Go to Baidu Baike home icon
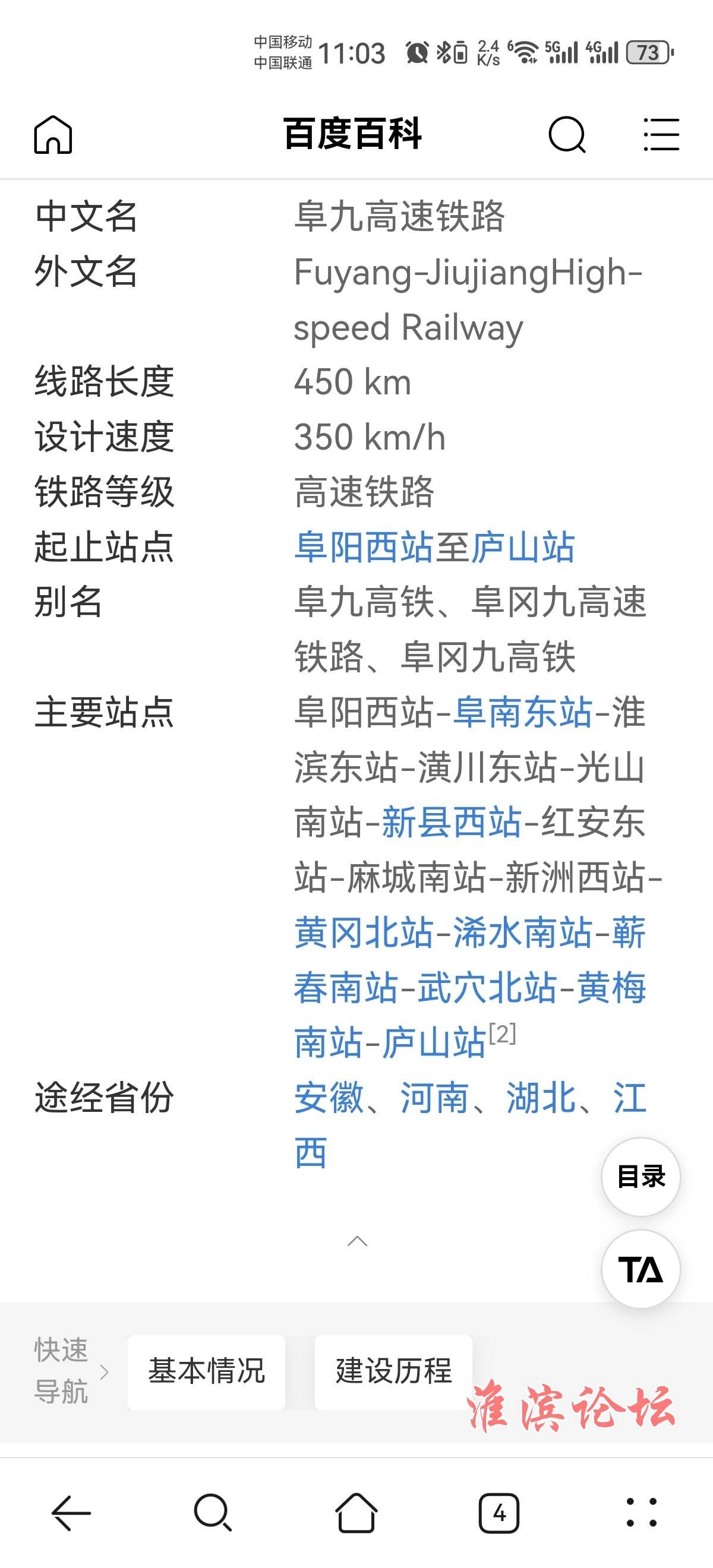The width and height of the screenshot is (713, 1568). (x=53, y=134)
